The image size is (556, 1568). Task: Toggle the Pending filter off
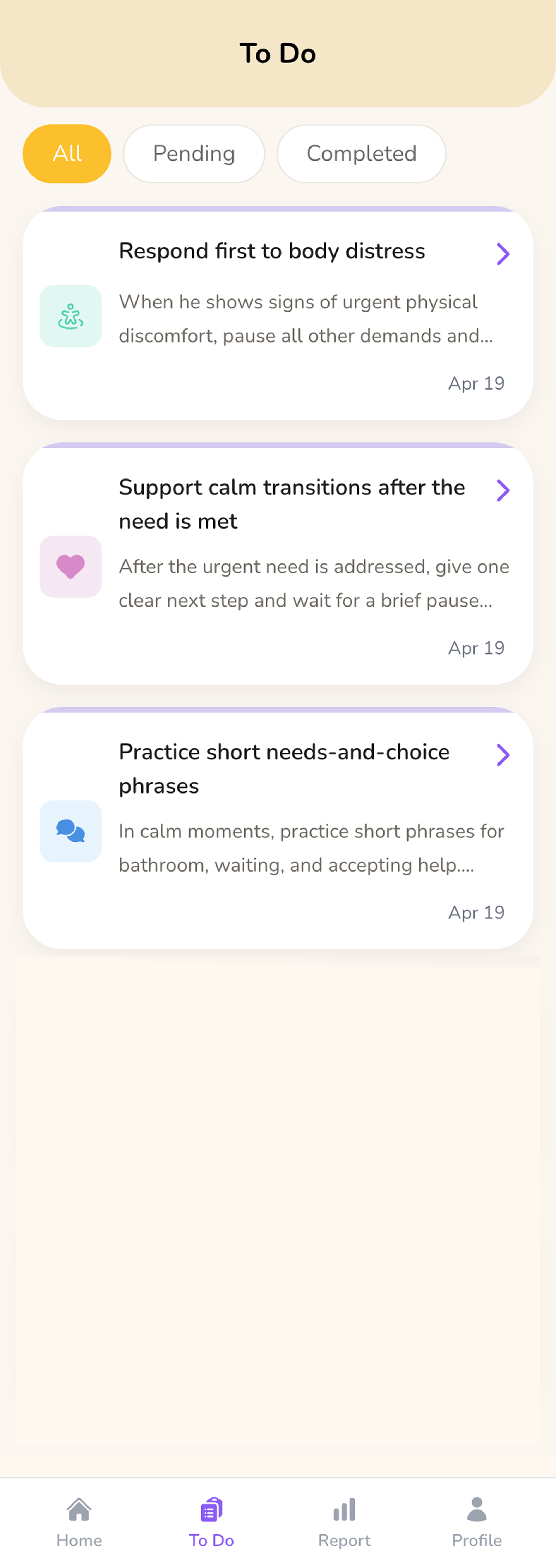click(193, 153)
